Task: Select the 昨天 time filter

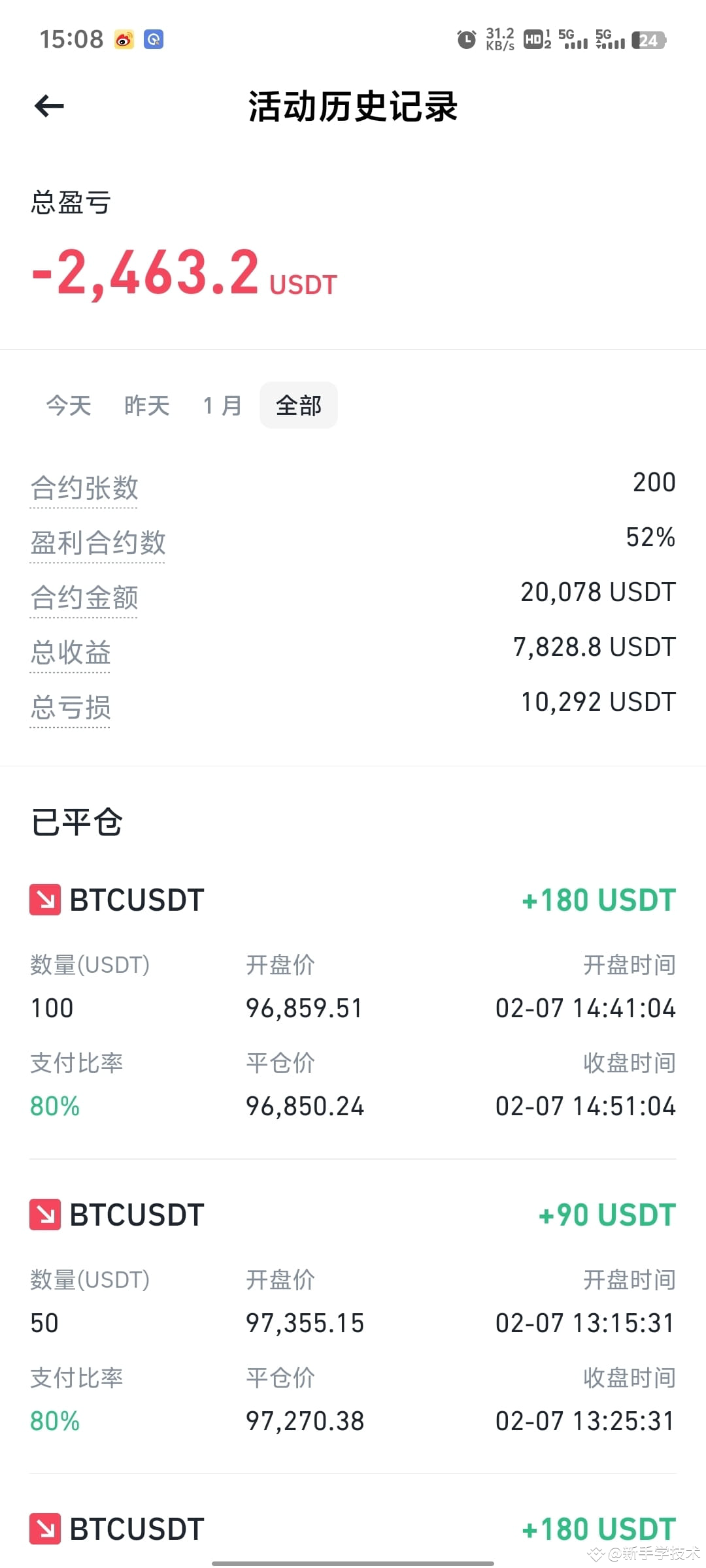Action: coord(147,406)
